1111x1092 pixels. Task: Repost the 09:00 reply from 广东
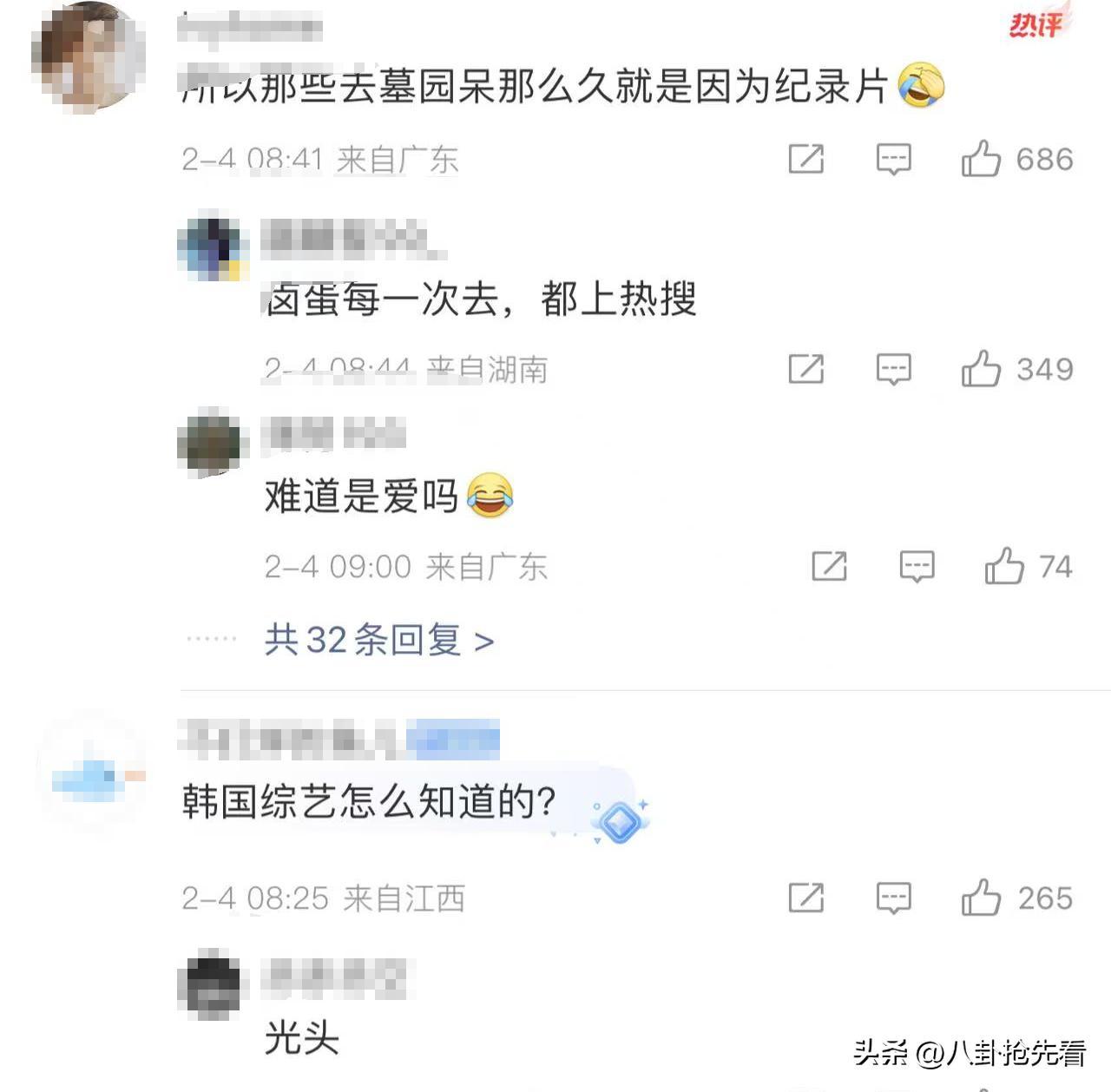(829, 567)
